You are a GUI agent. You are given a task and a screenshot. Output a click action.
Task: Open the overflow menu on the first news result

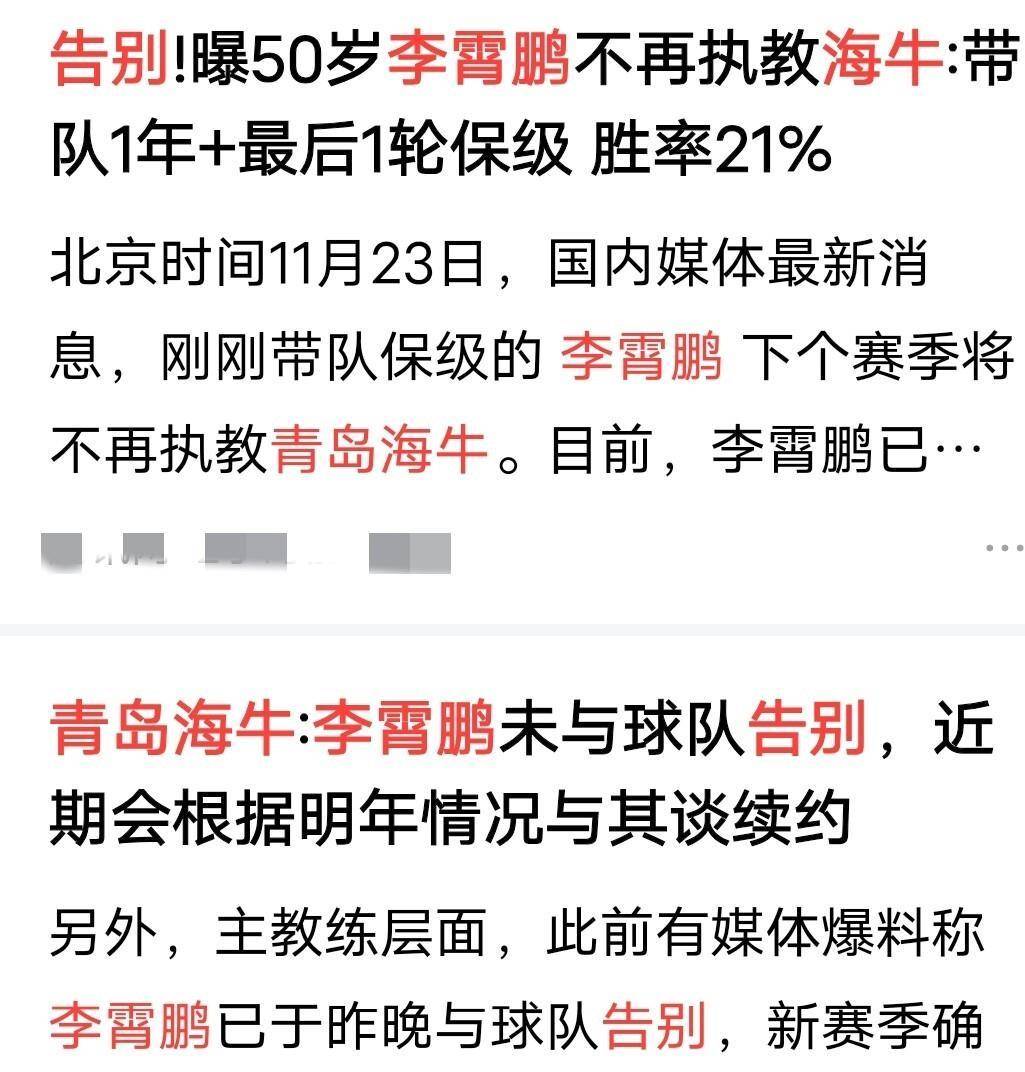(x=1003, y=548)
